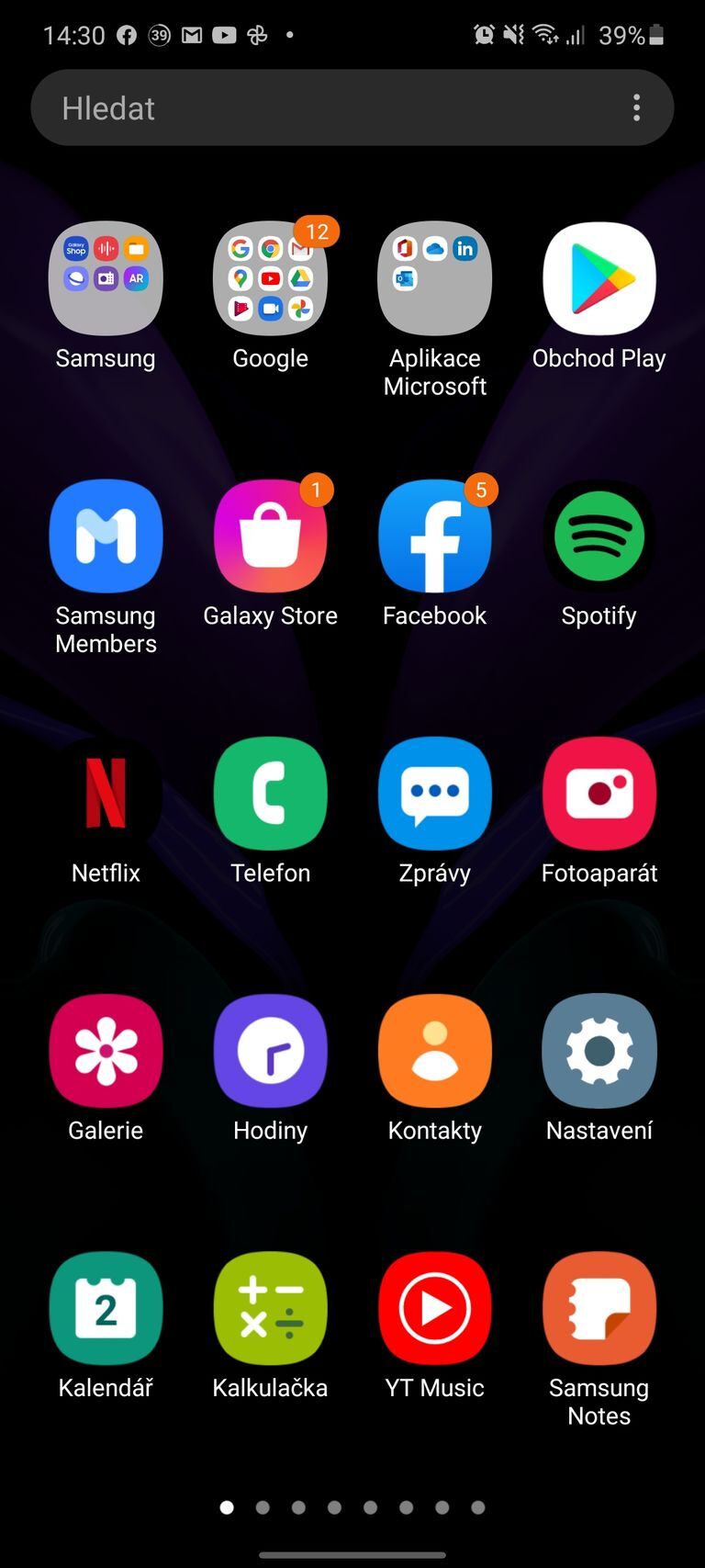705x1568 pixels.
Task: Open the Galerie photo gallery
Action: [106, 1050]
